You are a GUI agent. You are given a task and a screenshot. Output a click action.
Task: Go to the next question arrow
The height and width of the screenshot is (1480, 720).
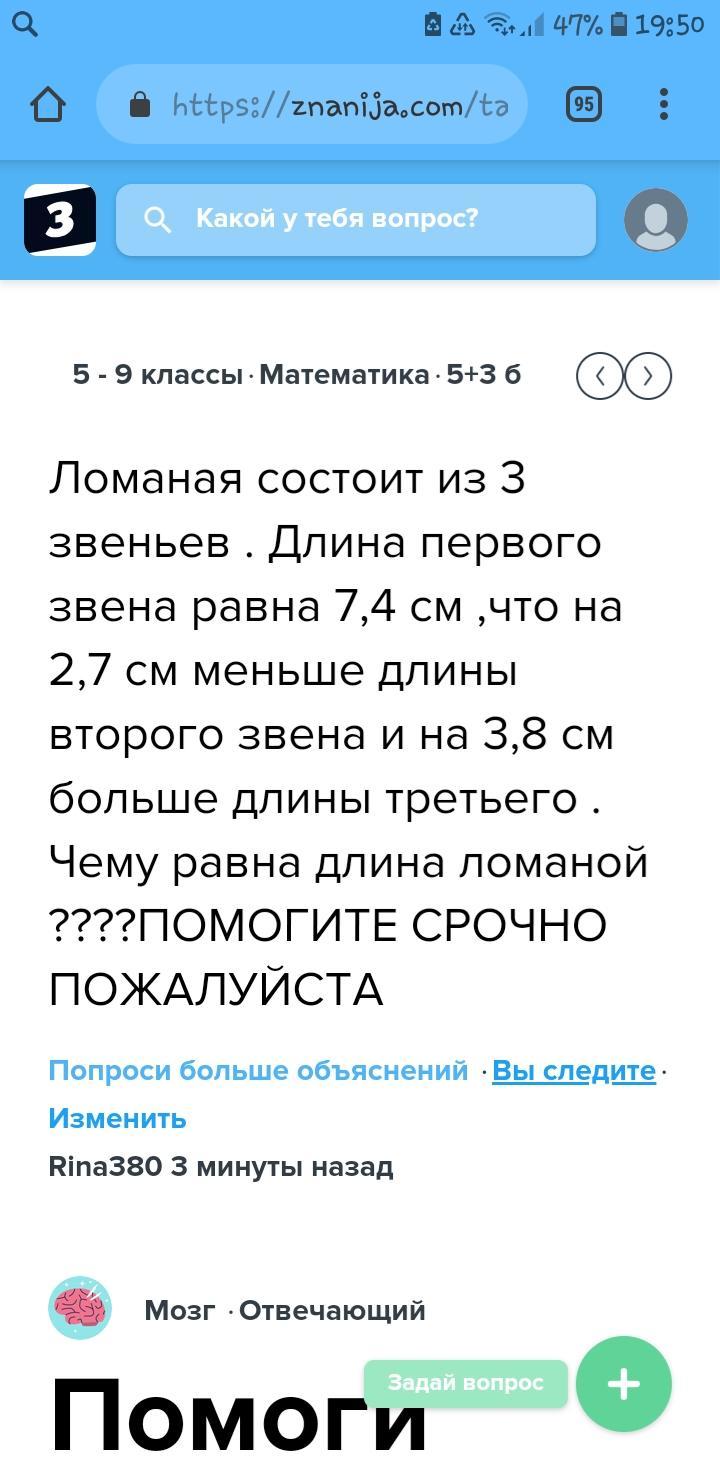coord(648,376)
